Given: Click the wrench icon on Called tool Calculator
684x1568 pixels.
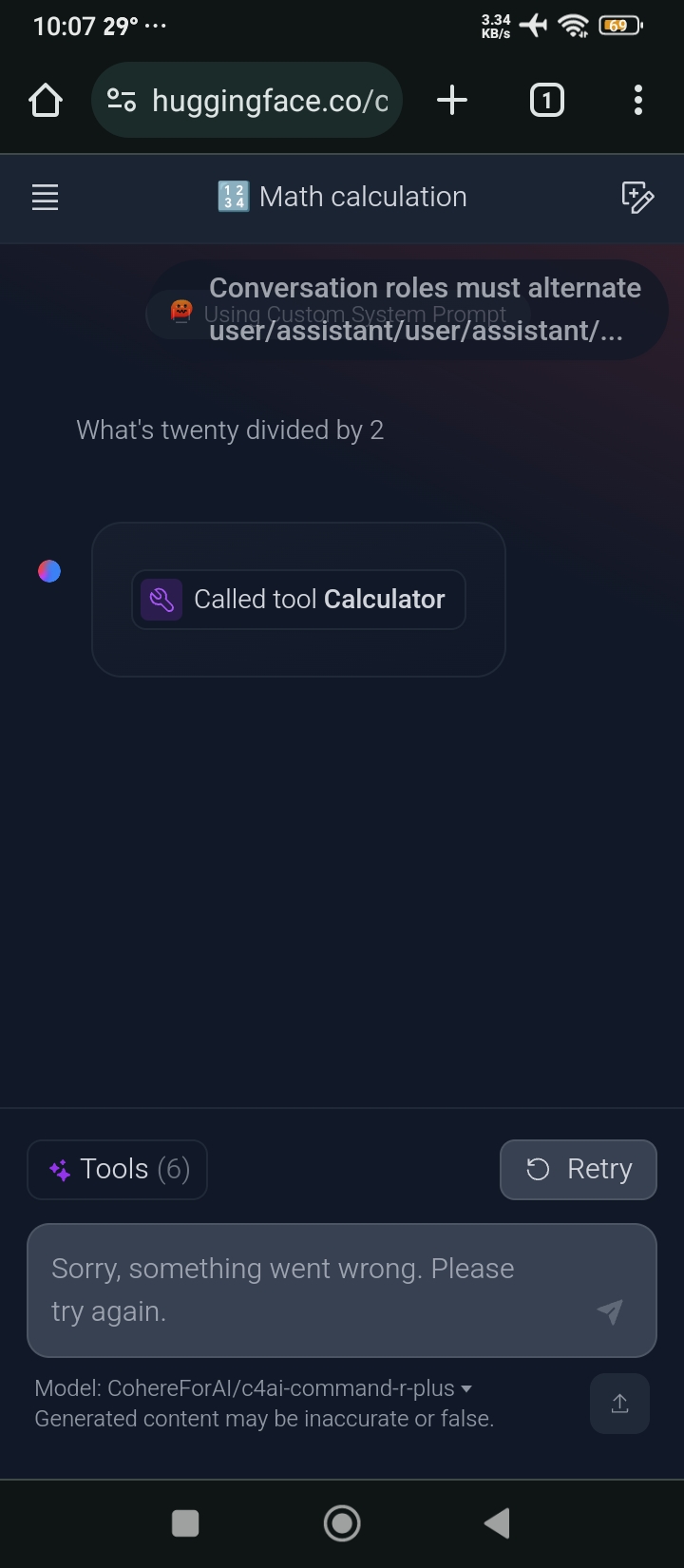Looking at the screenshot, I should click(161, 600).
